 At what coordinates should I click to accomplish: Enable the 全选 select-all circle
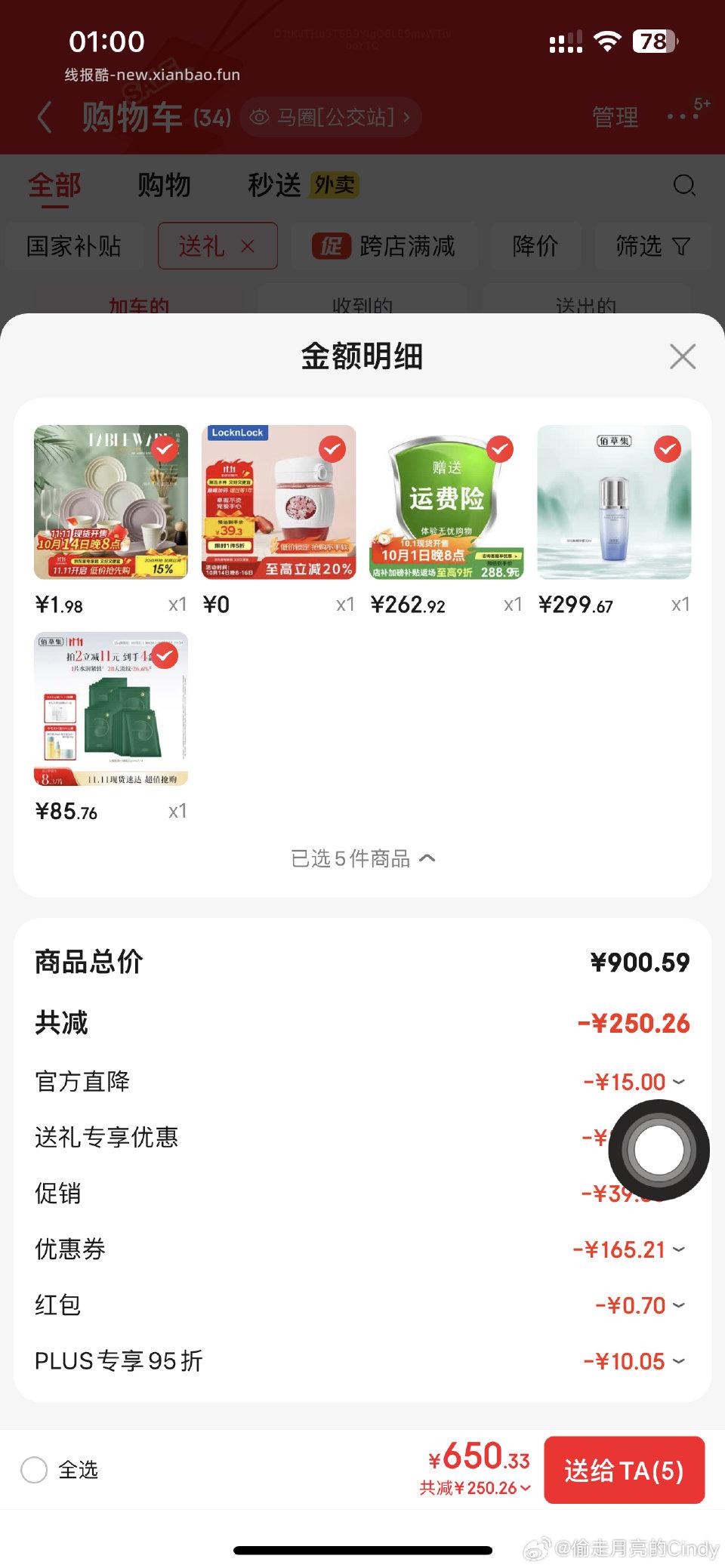tap(34, 1470)
